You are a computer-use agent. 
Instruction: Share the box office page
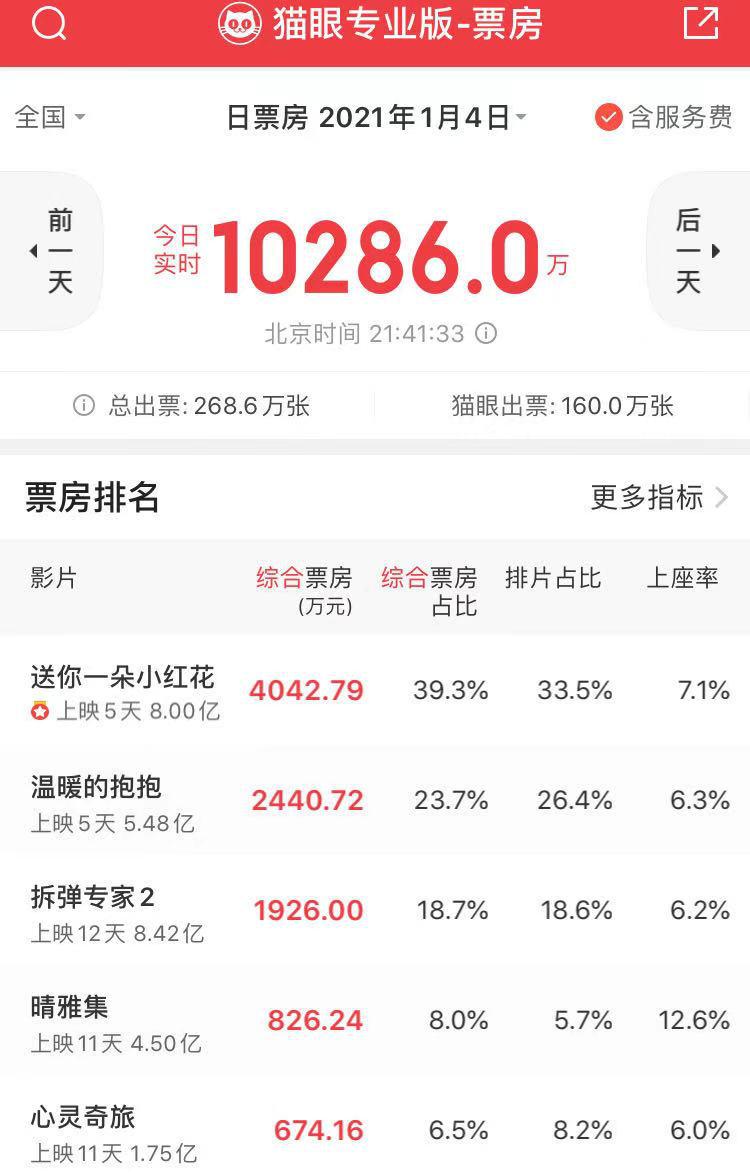click(x=701, y=24)
